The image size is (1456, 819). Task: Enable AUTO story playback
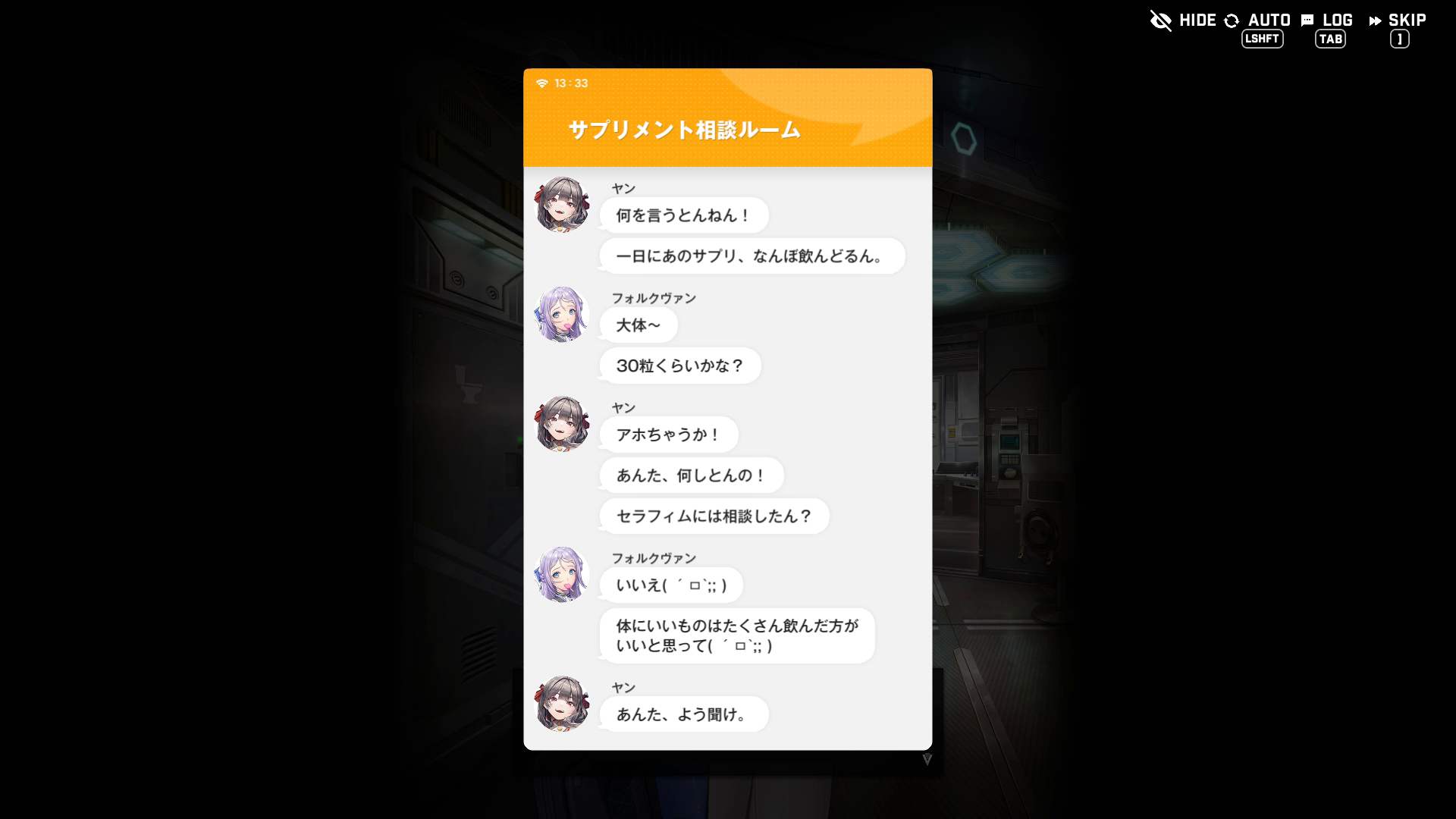click(1257, 20)
